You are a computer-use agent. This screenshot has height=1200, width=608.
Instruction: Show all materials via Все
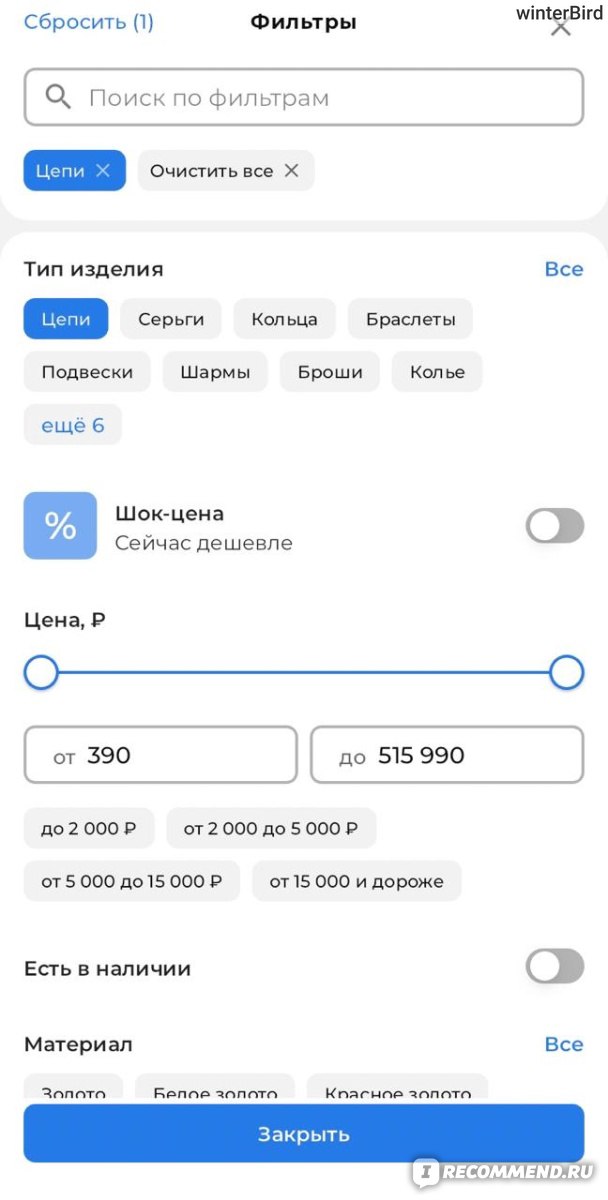point(564,1044)
